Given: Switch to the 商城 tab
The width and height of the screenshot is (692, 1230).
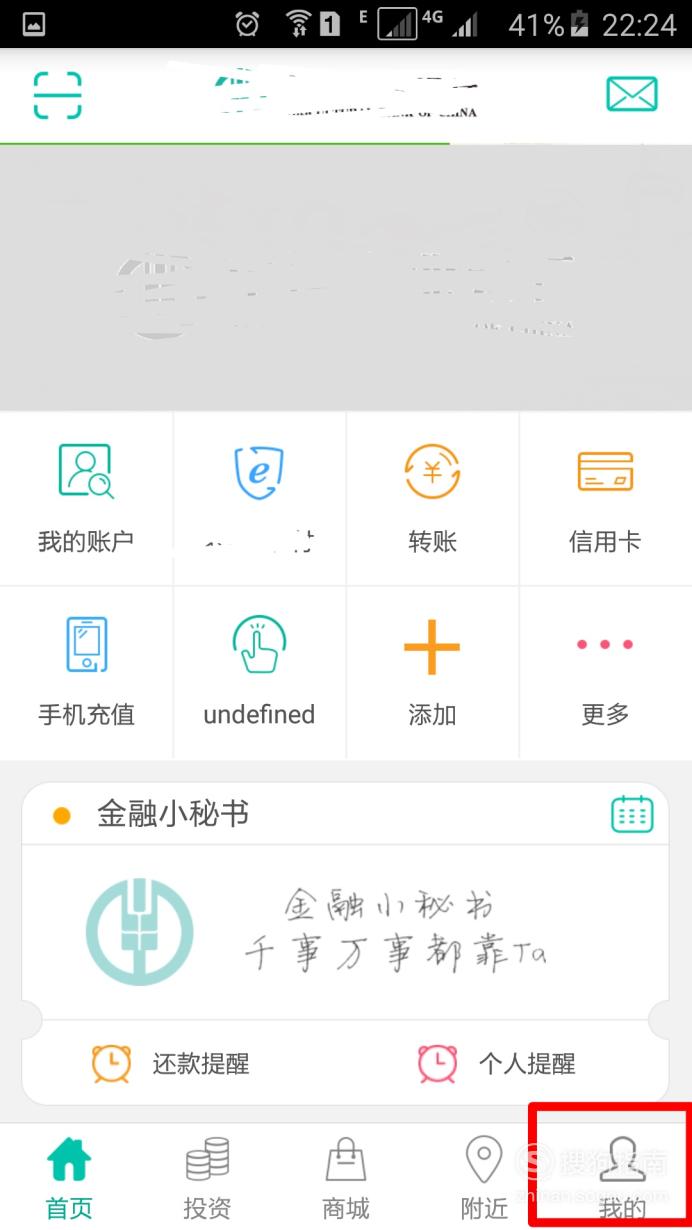Looking at the screenshot, I should pyautogui.click(x=346, y=1178).
